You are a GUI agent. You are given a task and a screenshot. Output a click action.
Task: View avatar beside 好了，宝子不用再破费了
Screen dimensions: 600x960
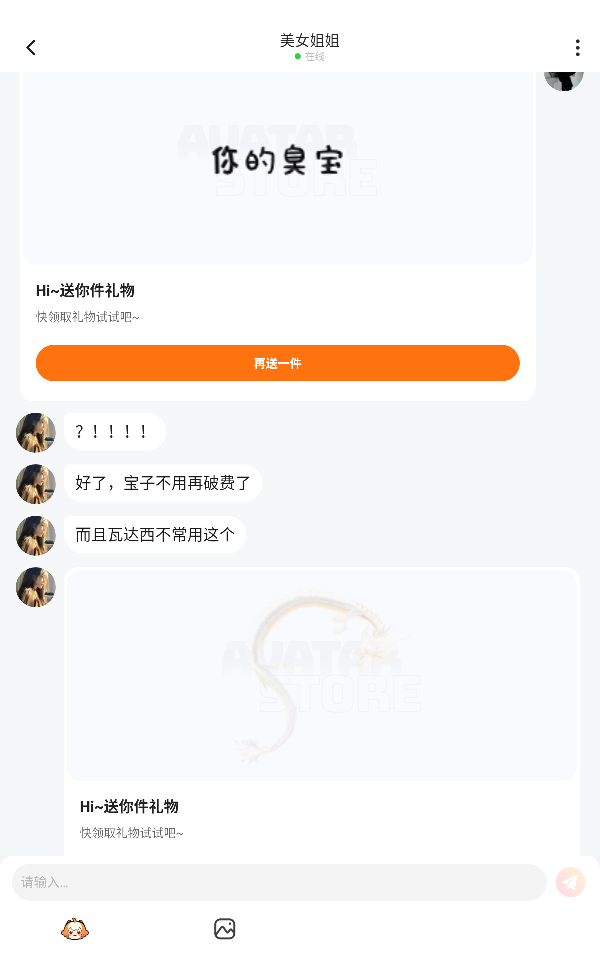point(36,484)
